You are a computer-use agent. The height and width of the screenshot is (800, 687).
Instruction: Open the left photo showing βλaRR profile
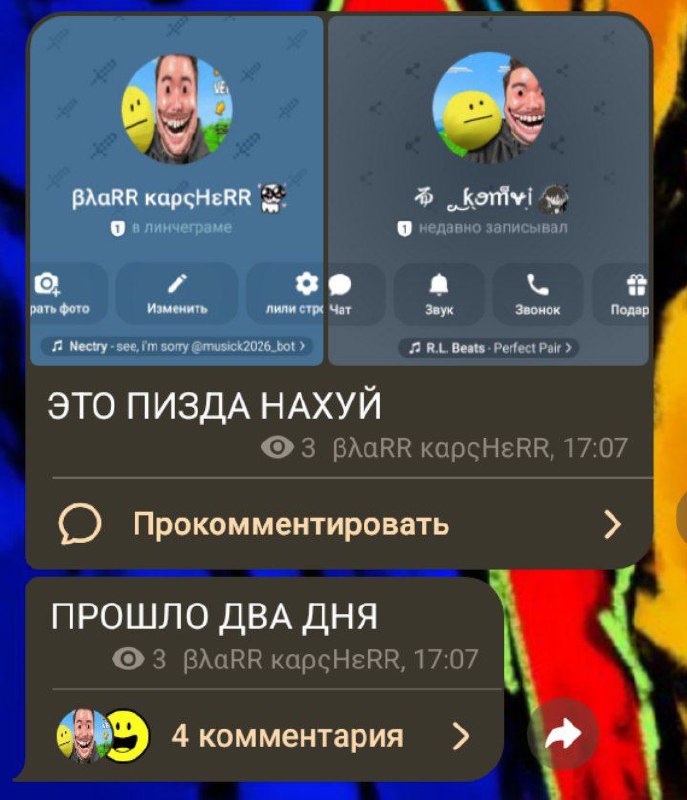(176, 190)
